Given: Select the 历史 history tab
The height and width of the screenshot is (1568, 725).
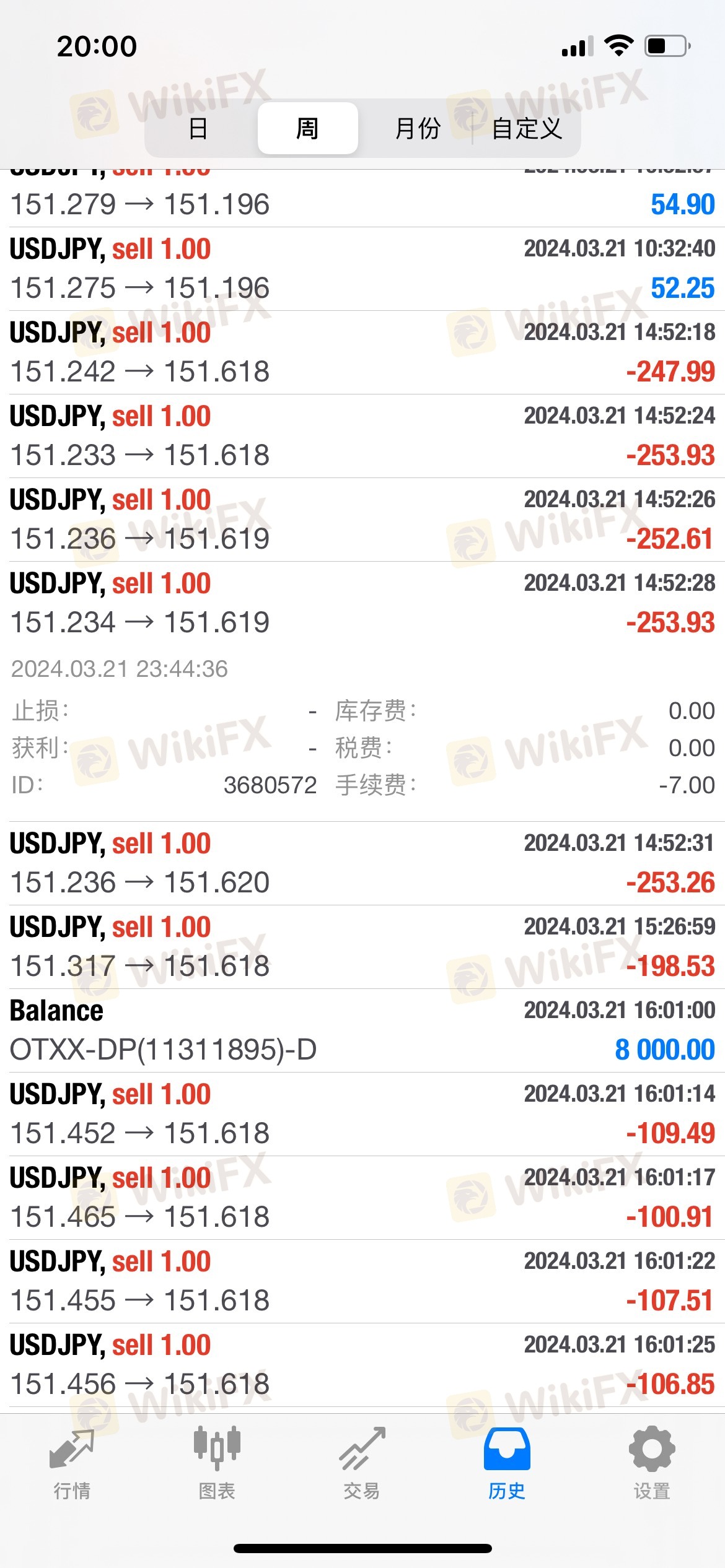Looking at the screenshot, I should click(507, 1464).
